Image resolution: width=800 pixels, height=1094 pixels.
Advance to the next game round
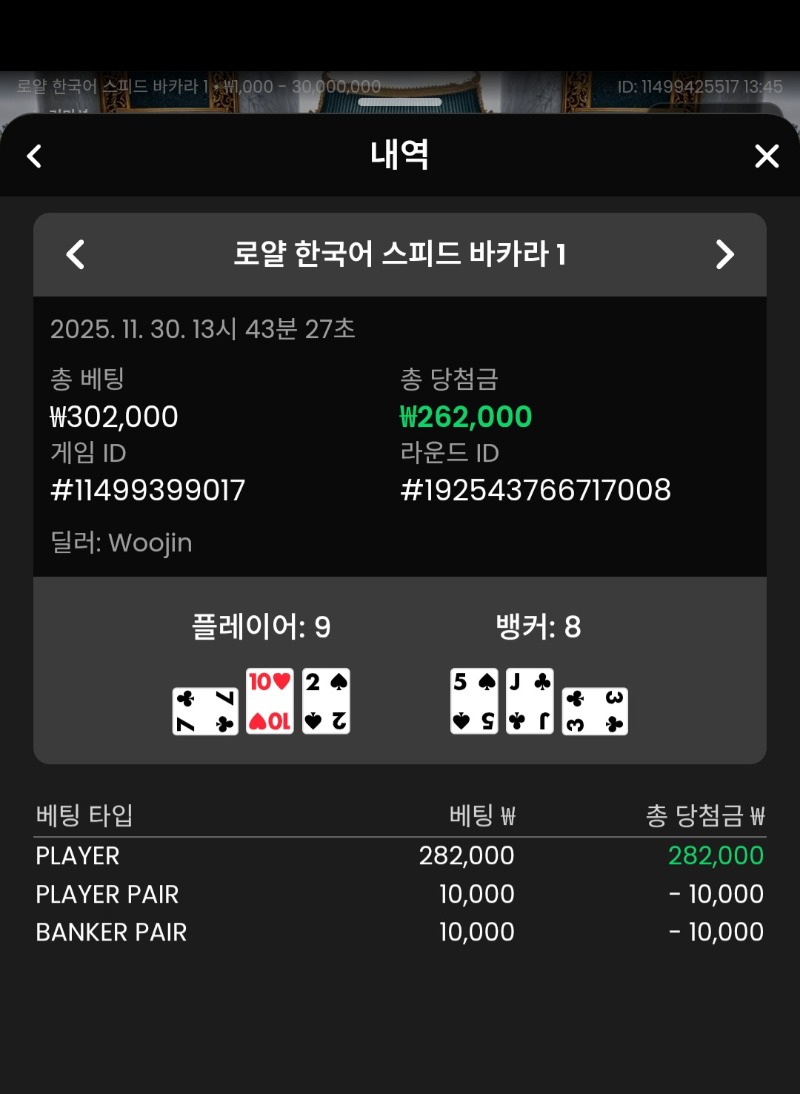pos(726,255)
